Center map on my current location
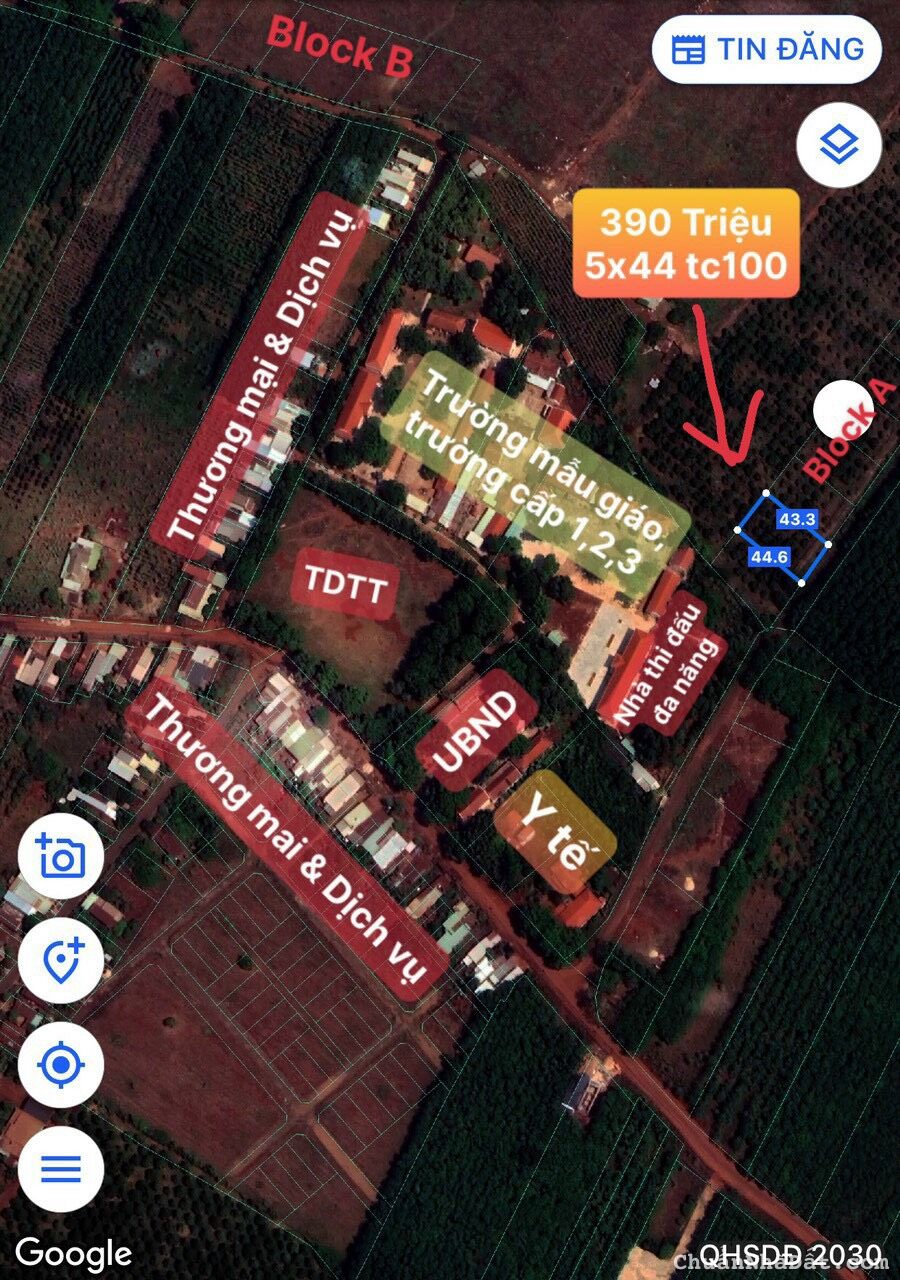 pos(61,1065)
